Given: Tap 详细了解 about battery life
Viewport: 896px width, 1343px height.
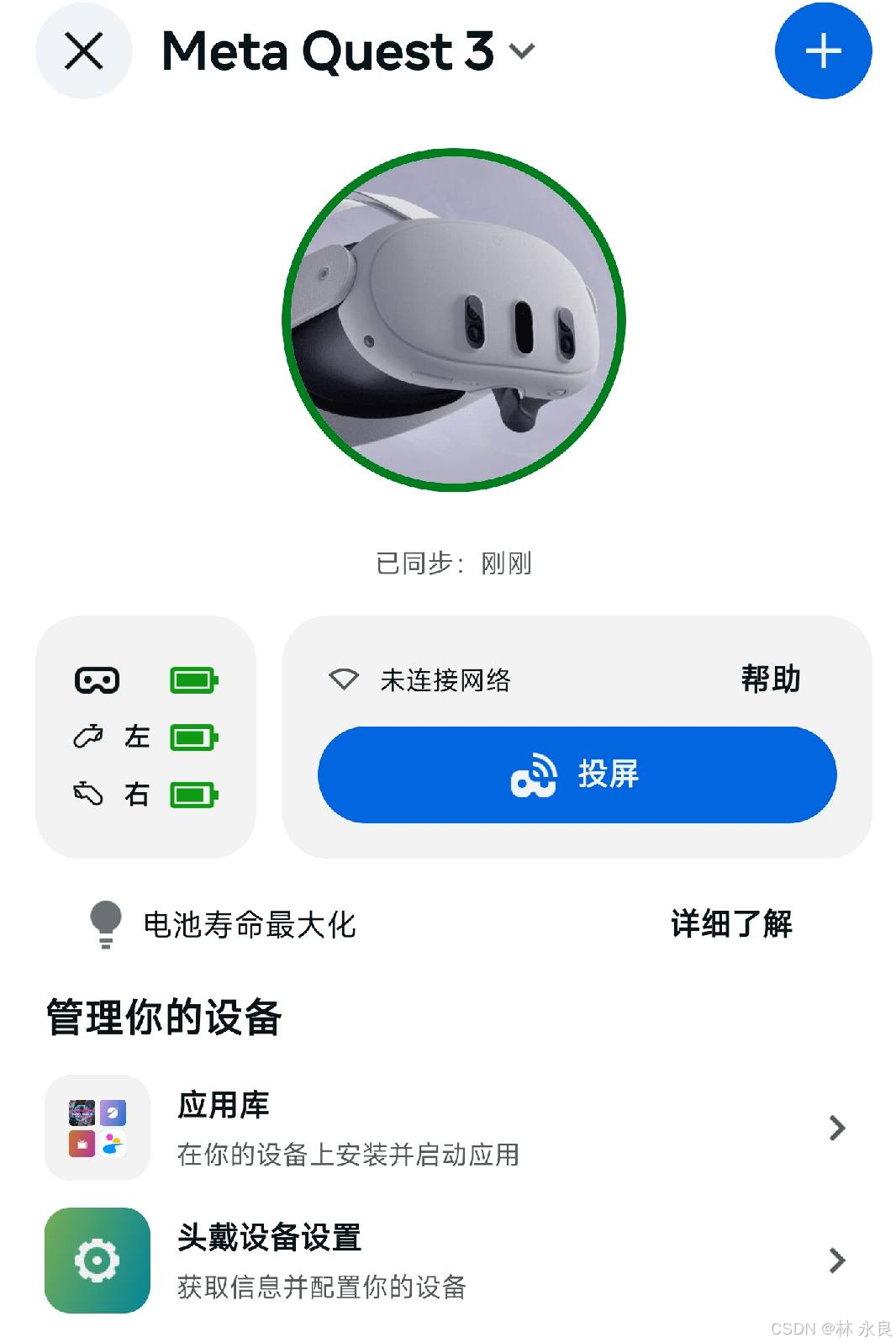Looking at the screenshot, I should 731,923.
